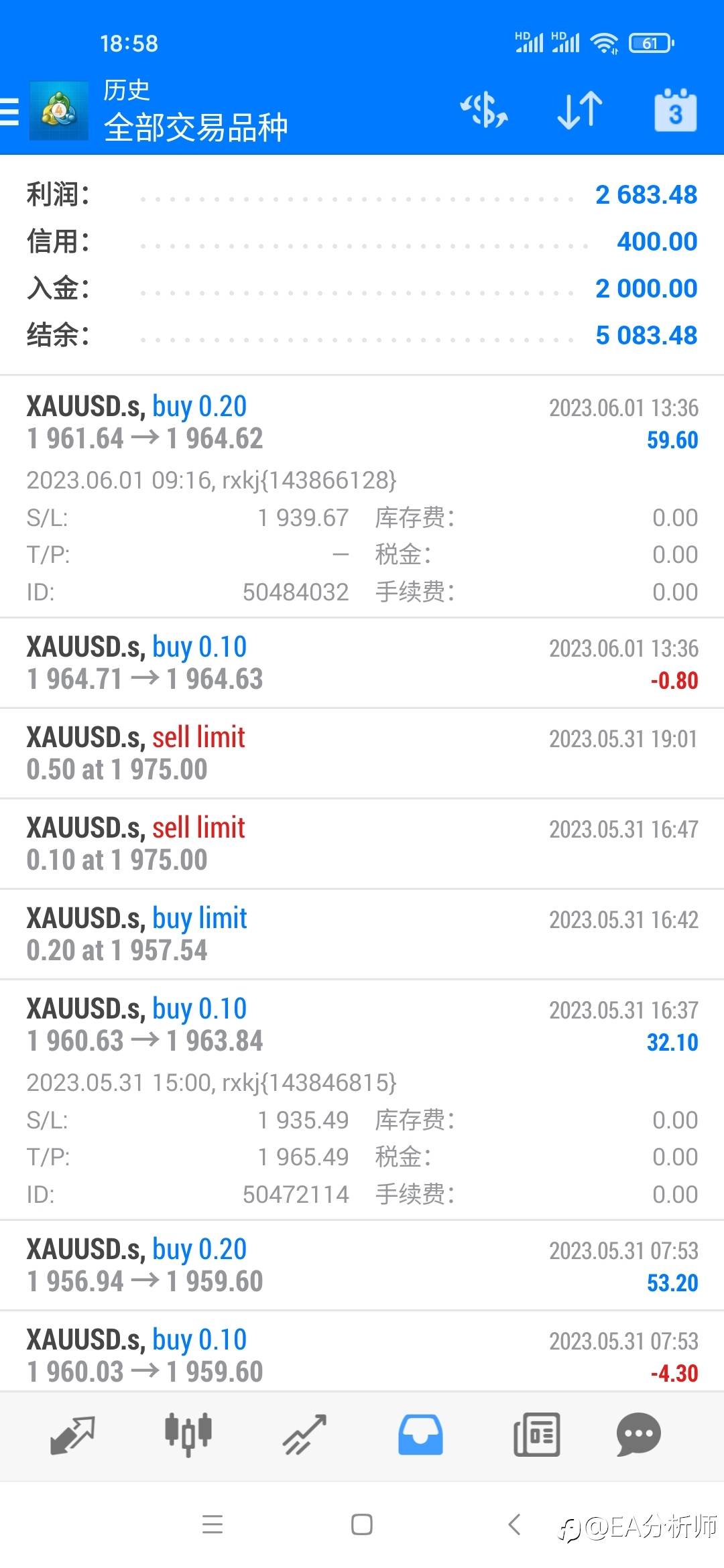Expand the sell limit 0.10 at 1 975.00
Image resolution: width=724 pixels, height=1568 pixels.
click(362, 844)
